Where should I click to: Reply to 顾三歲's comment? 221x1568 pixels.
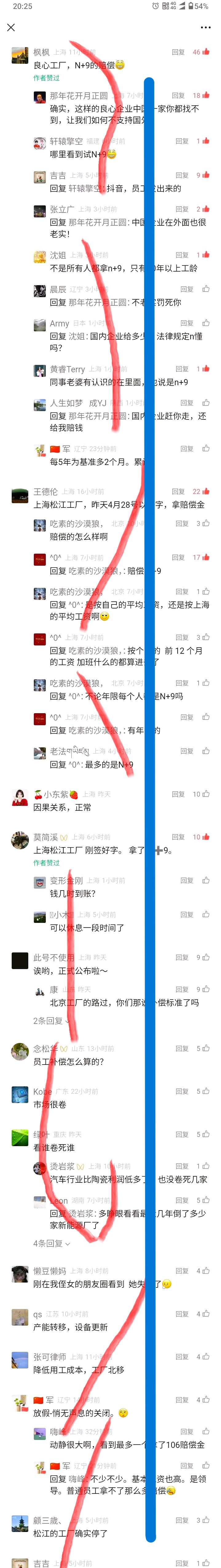pyautogui.click(x=182, y=1520)
